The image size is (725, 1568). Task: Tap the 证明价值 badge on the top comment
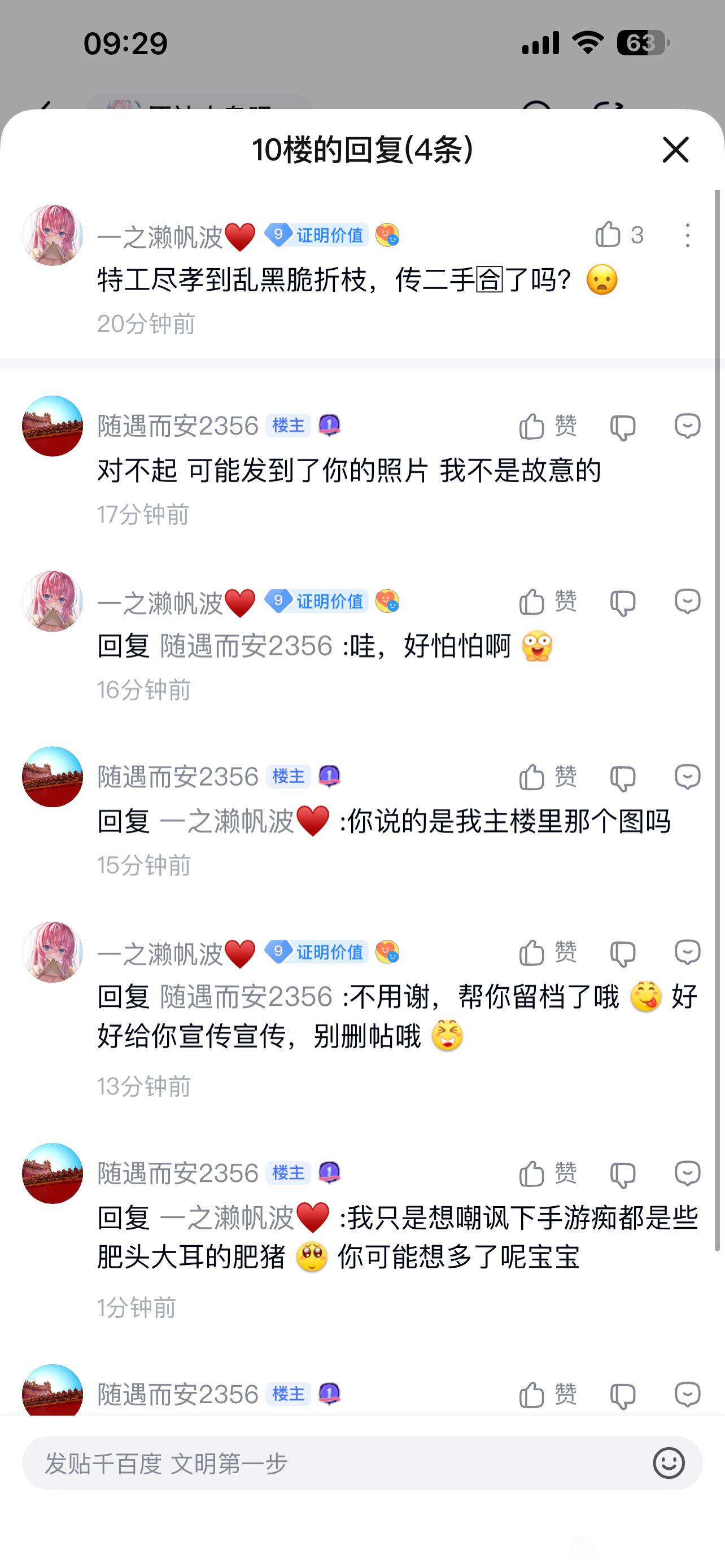point(317,235)
